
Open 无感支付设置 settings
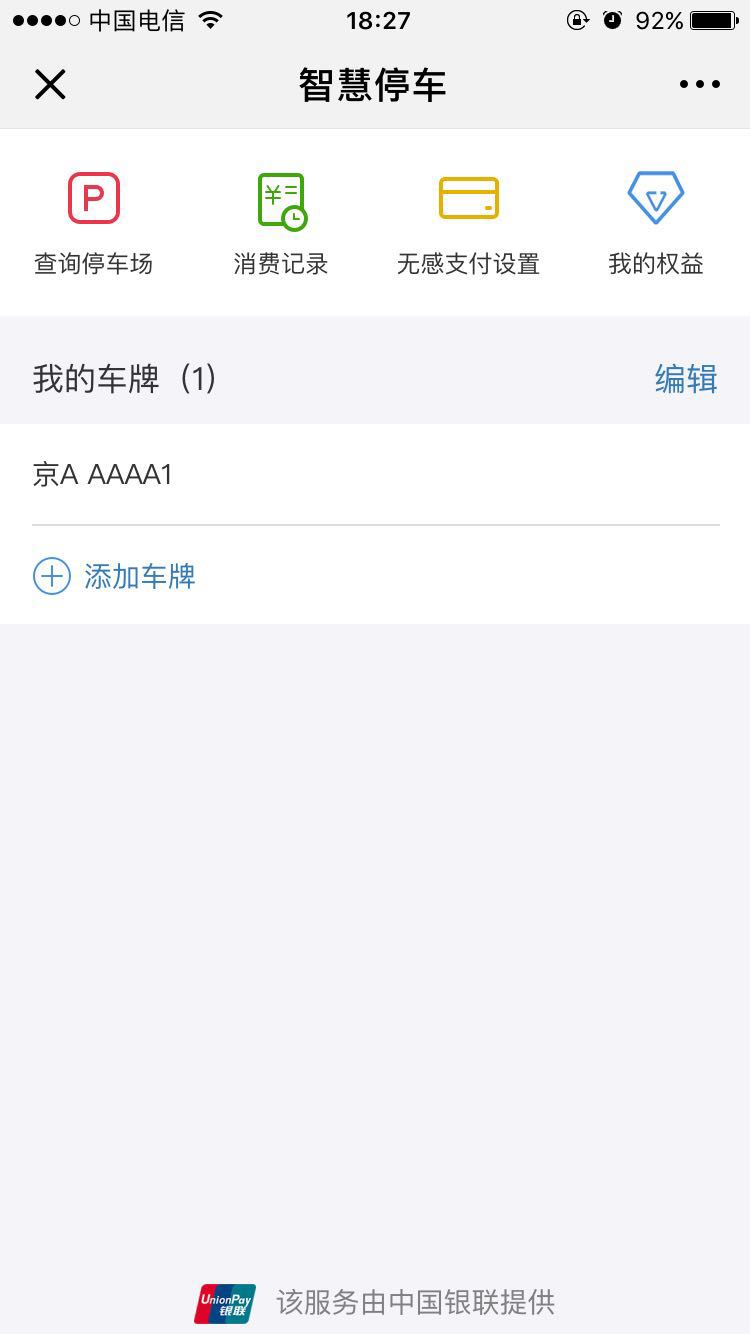468,224
